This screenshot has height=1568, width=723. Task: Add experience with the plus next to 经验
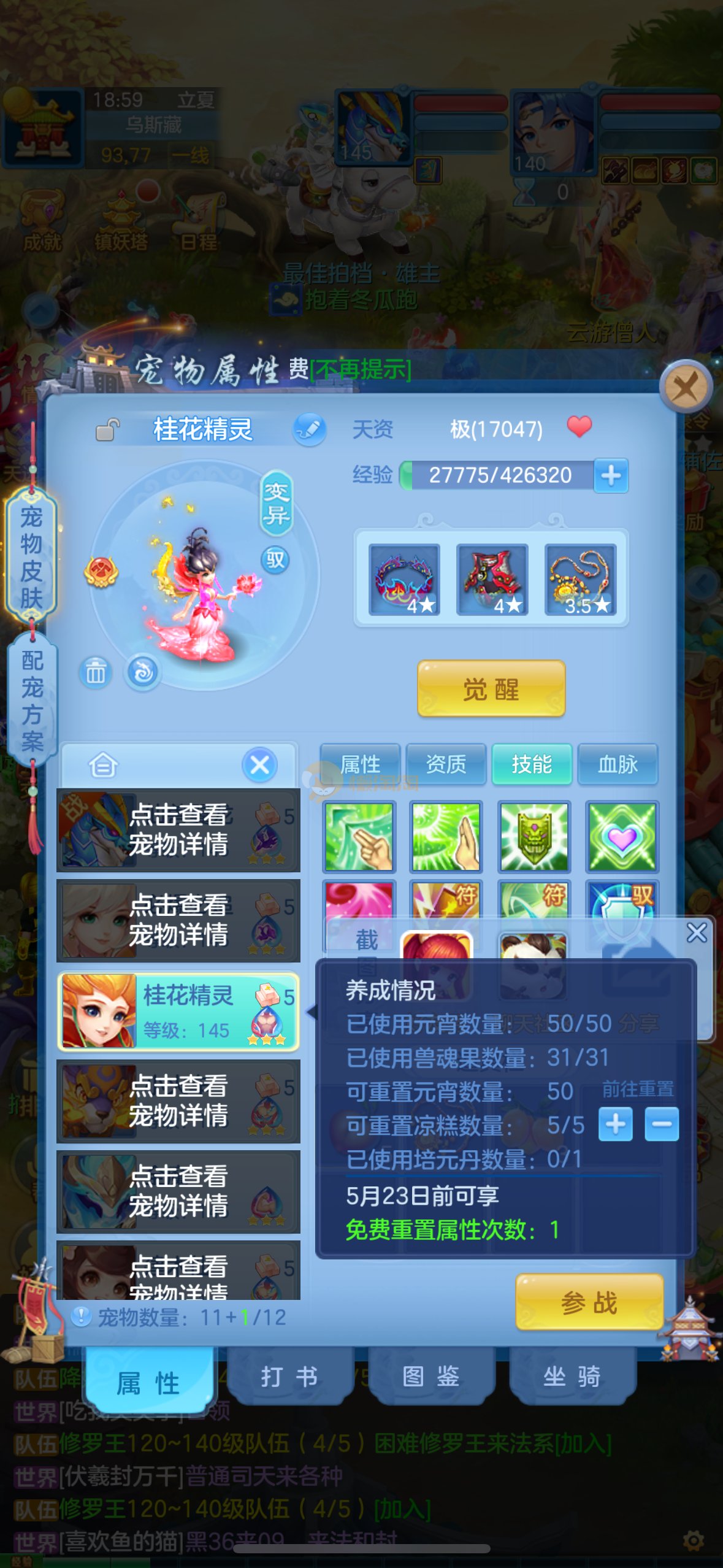(x=611, y=475)
